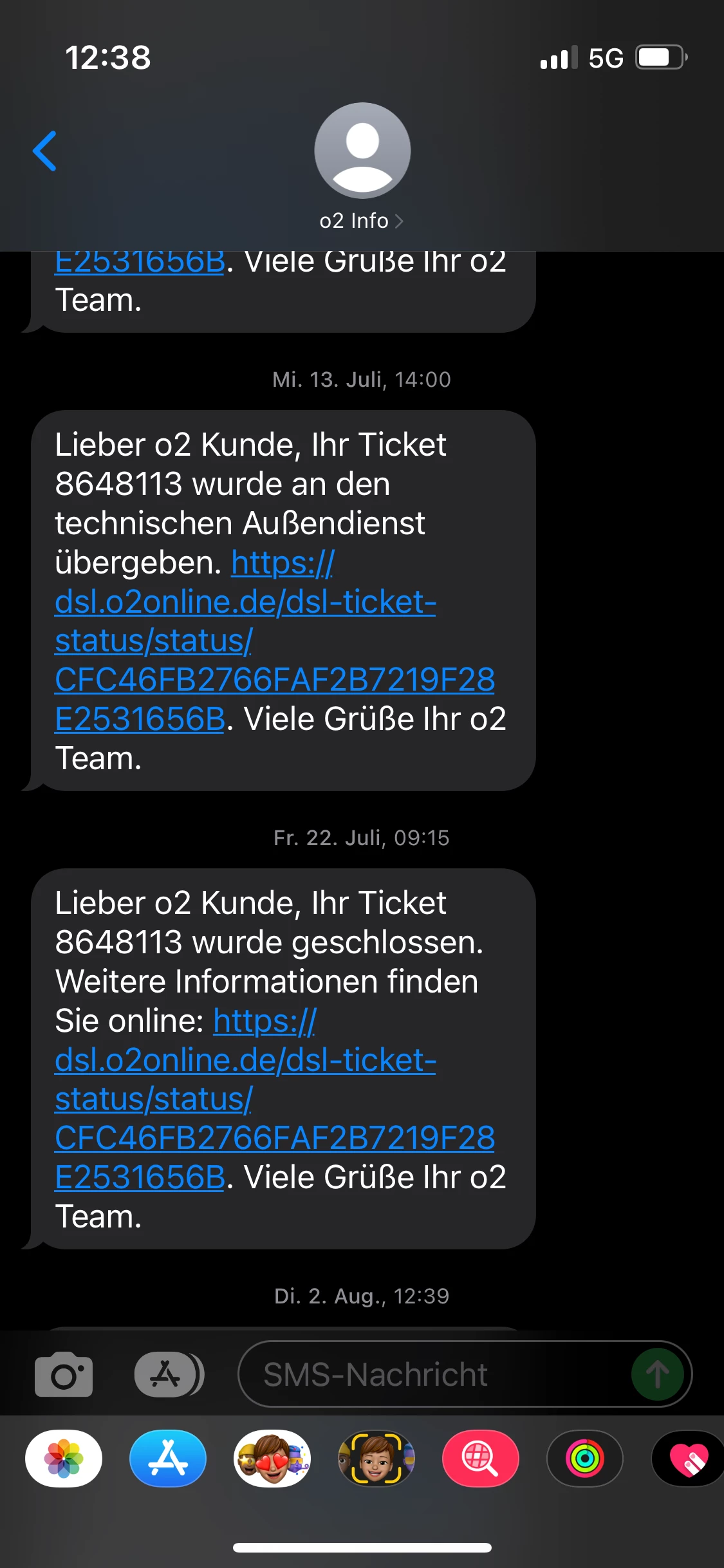Open App Store in the app strip
Screen dimensions: 724x1568
point(168,1459)
